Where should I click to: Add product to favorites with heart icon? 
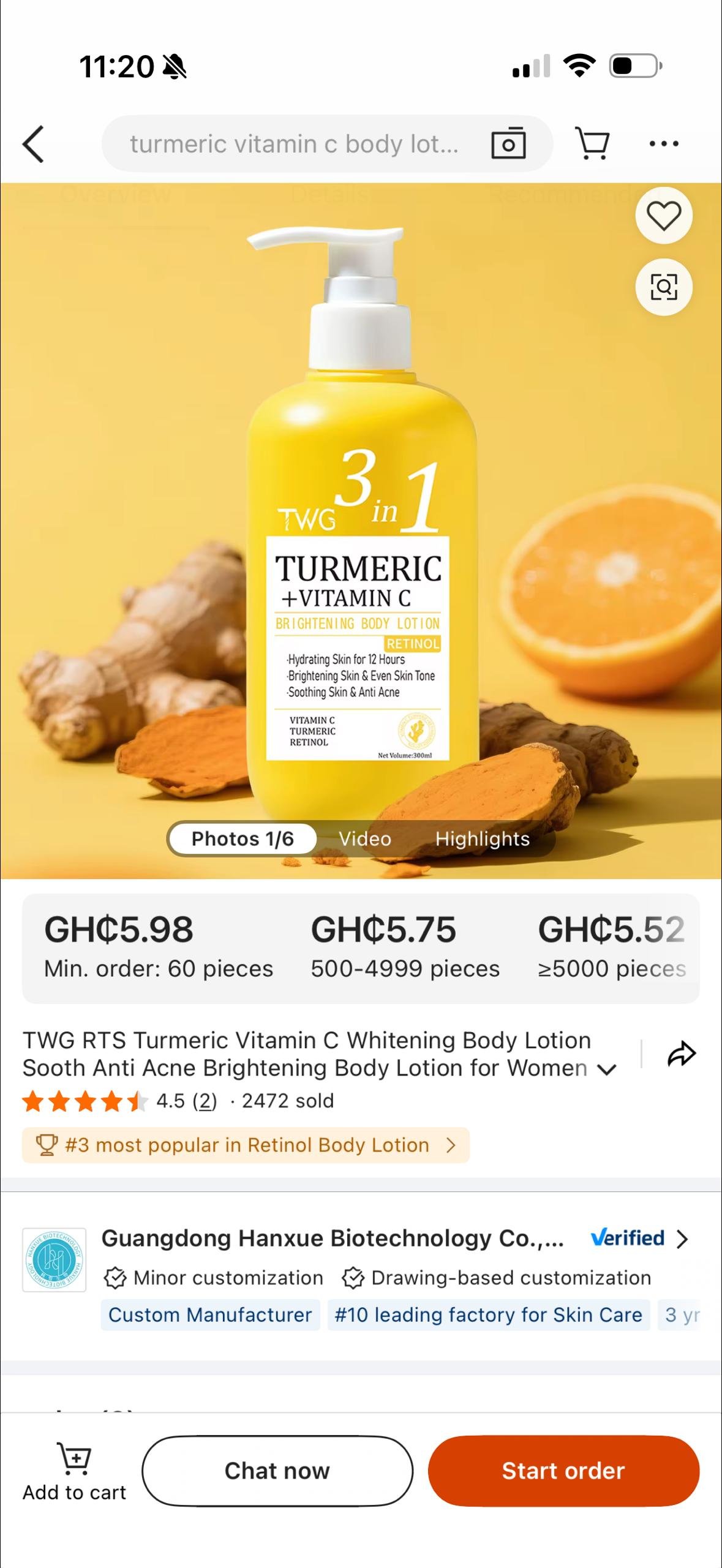coord(664,216)
